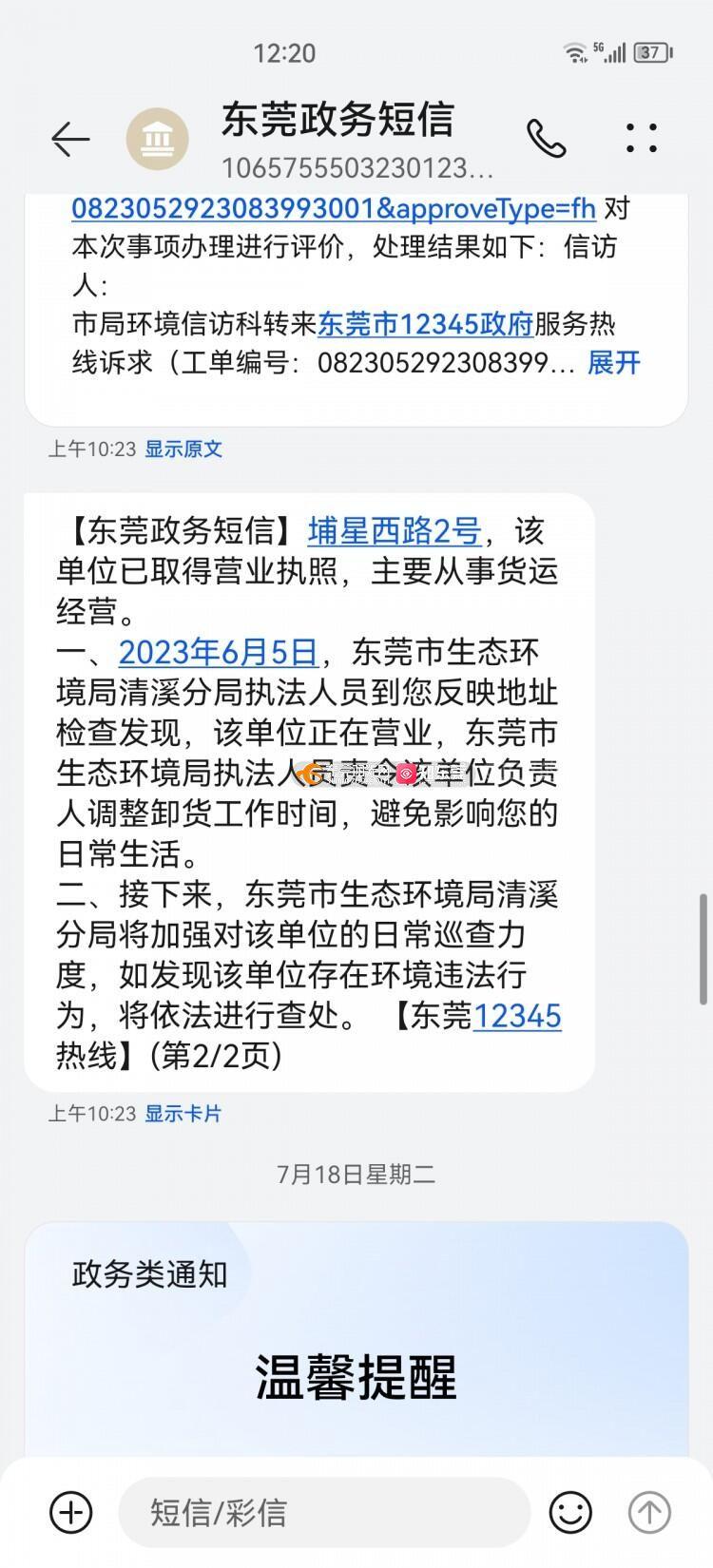This screenshot has height=1568, width=713.
Task: Tap the 12345 hotline number link
Action: tap(516, 1016)
